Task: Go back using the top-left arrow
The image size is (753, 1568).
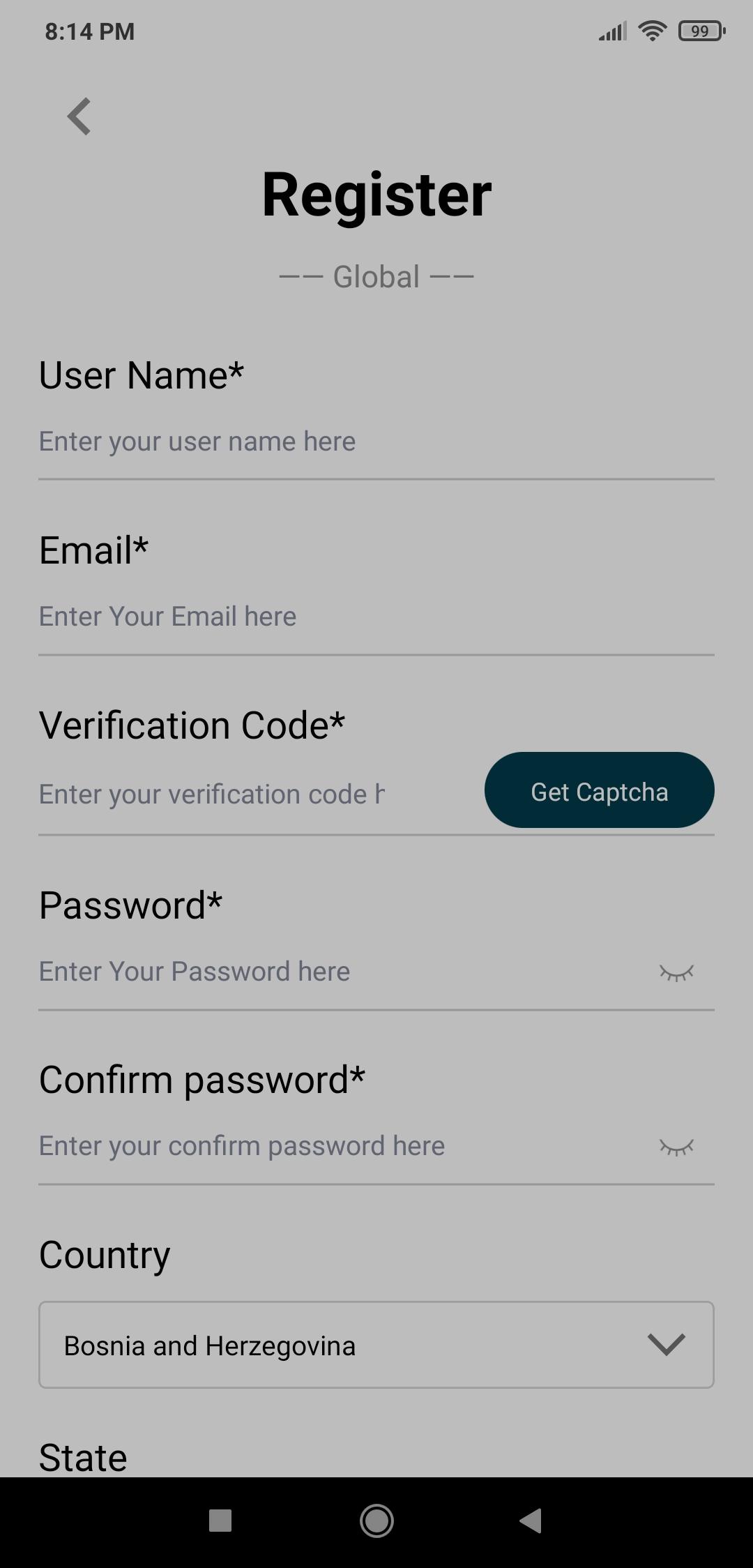Action: tap(79, 116)
